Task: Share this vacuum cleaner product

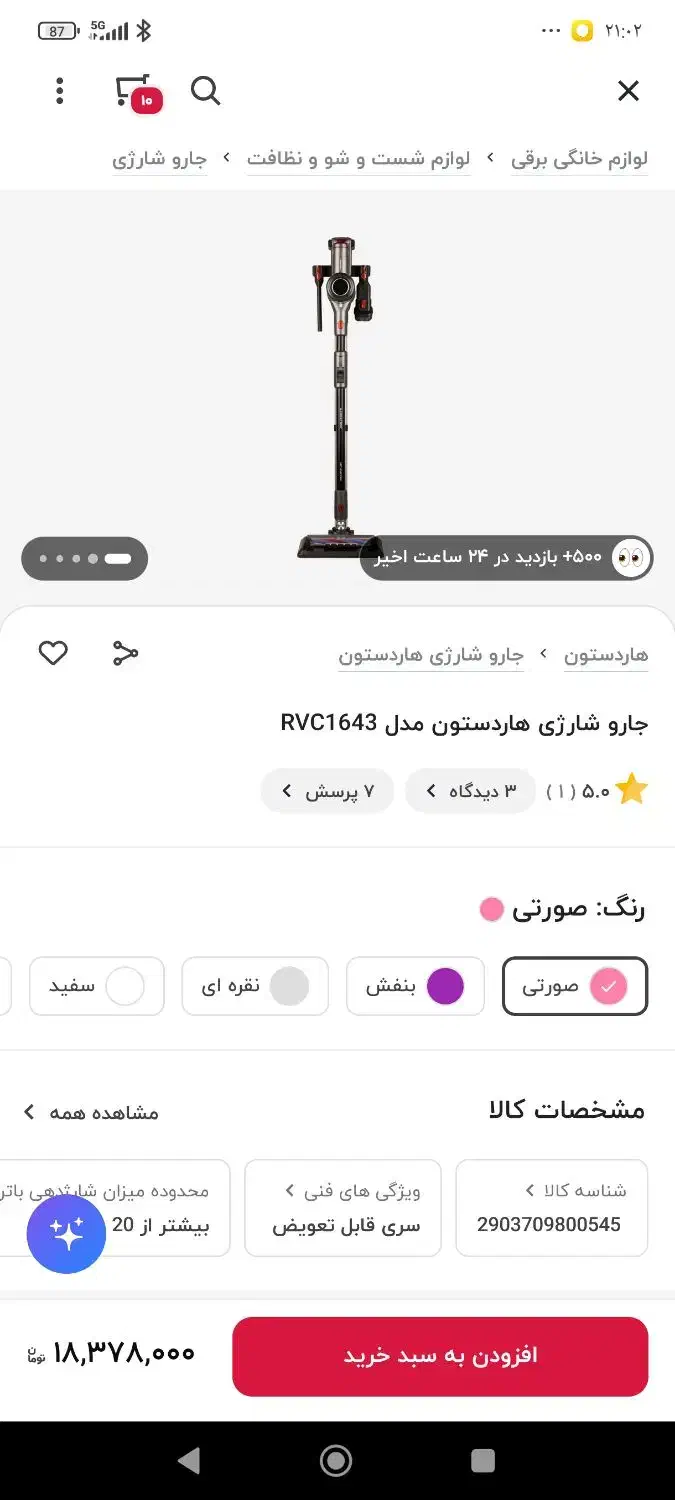Action: tap(125, 653)
